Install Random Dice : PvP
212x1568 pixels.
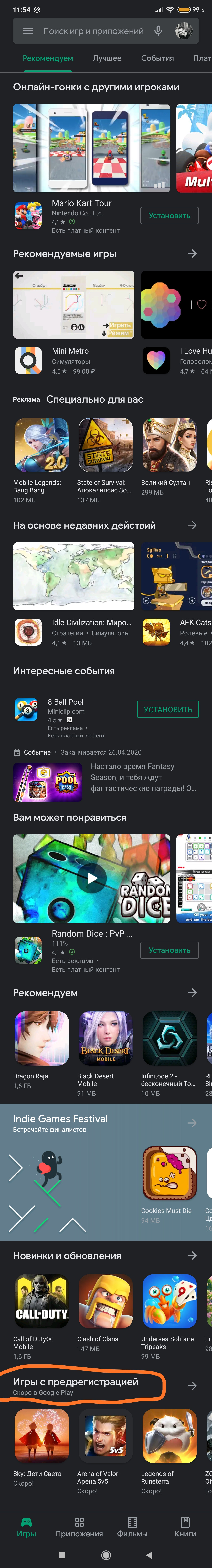(x=169, y=950)
